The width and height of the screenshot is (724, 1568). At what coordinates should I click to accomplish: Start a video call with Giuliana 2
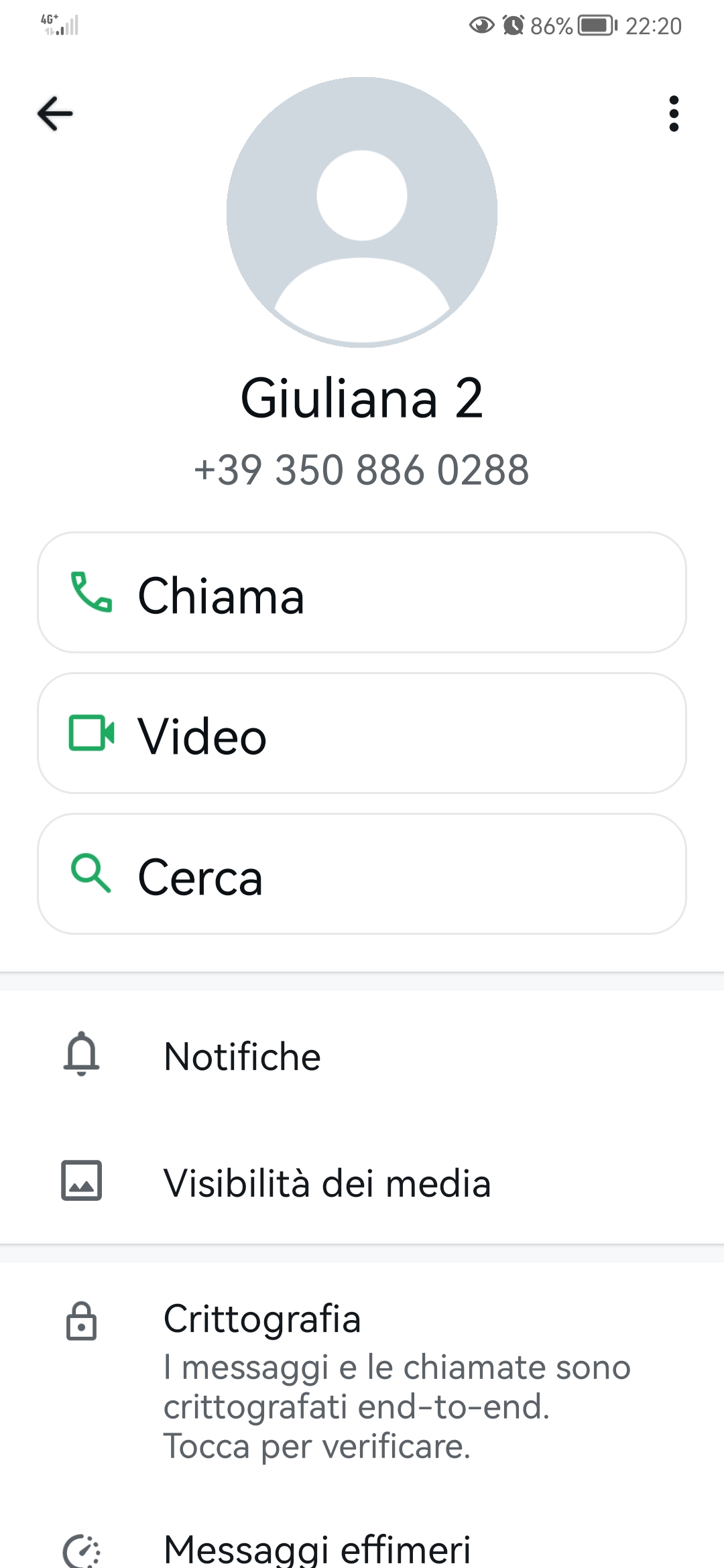[362, 734]
